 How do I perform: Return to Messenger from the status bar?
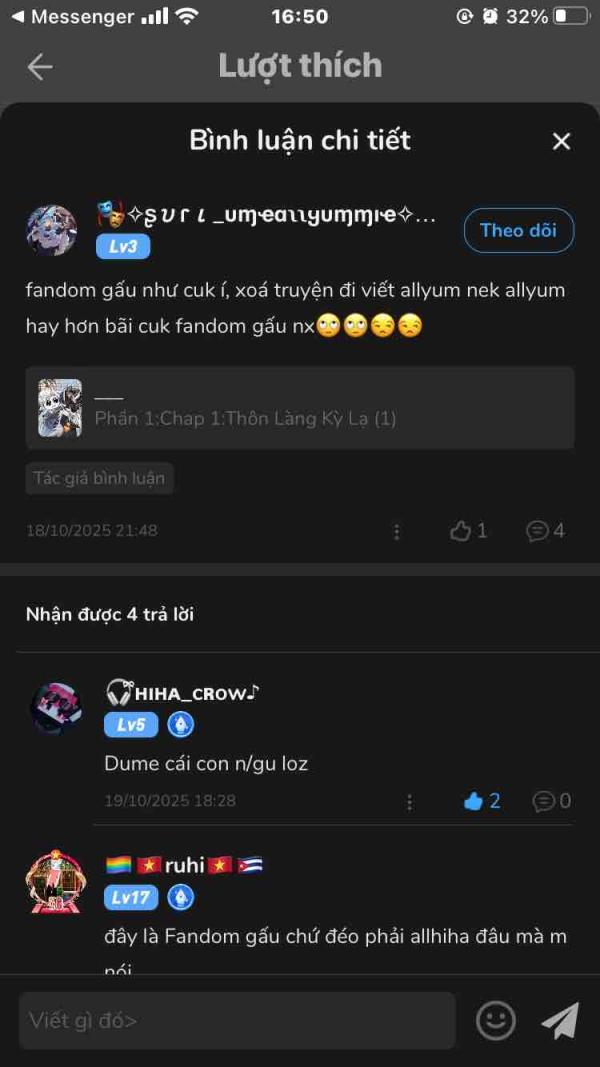[70, 17]
